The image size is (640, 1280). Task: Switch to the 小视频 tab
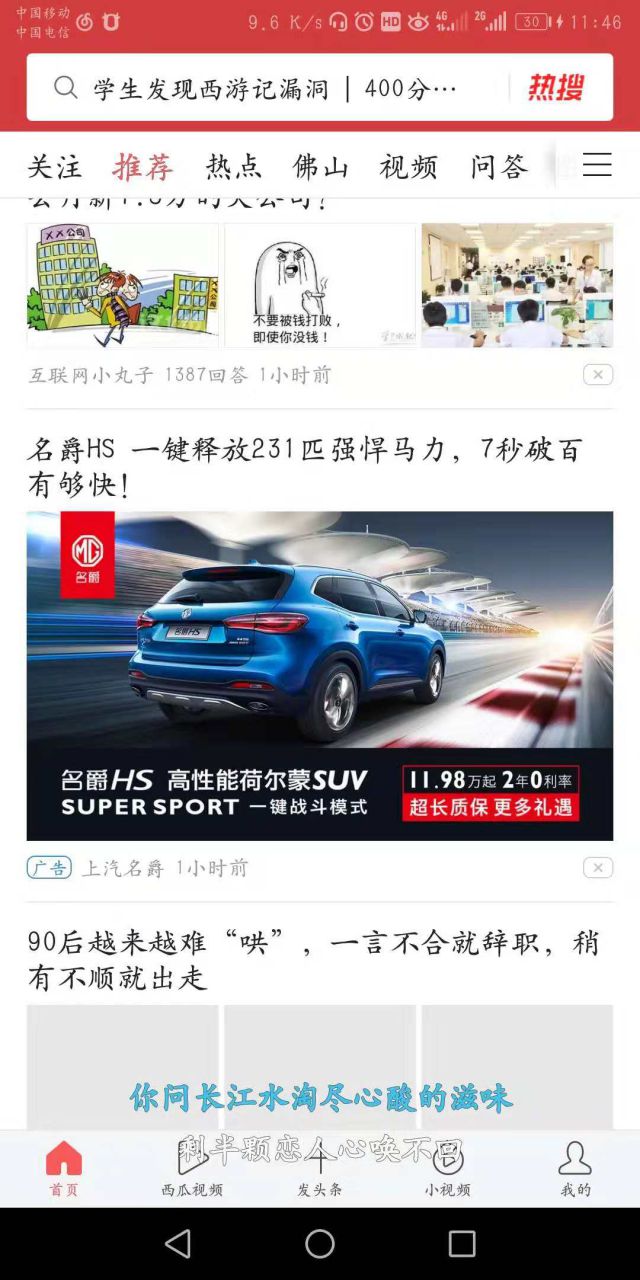click(x=447, y=1168)
